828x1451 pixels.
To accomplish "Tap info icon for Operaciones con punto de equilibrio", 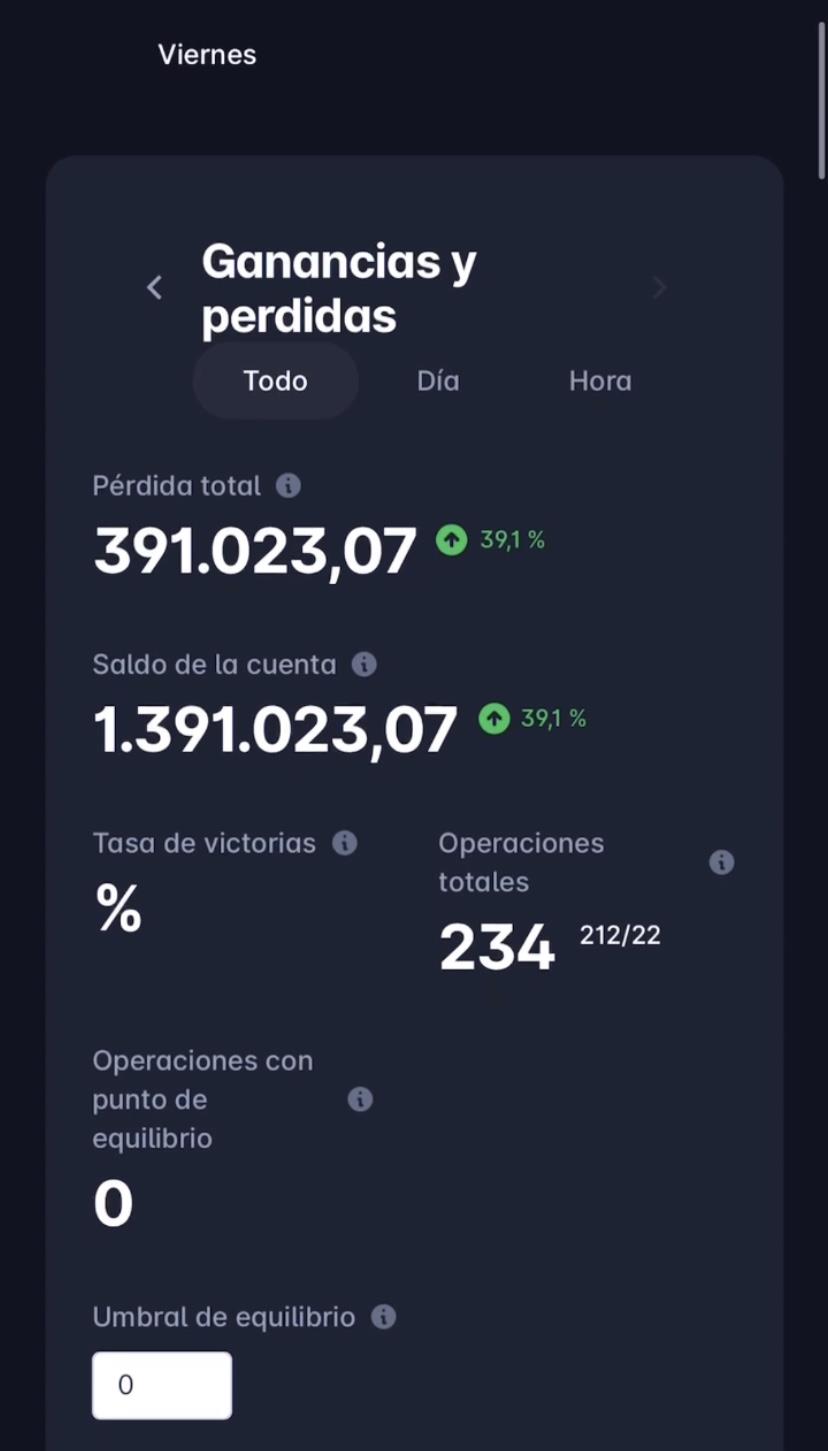I will 360,1100.
